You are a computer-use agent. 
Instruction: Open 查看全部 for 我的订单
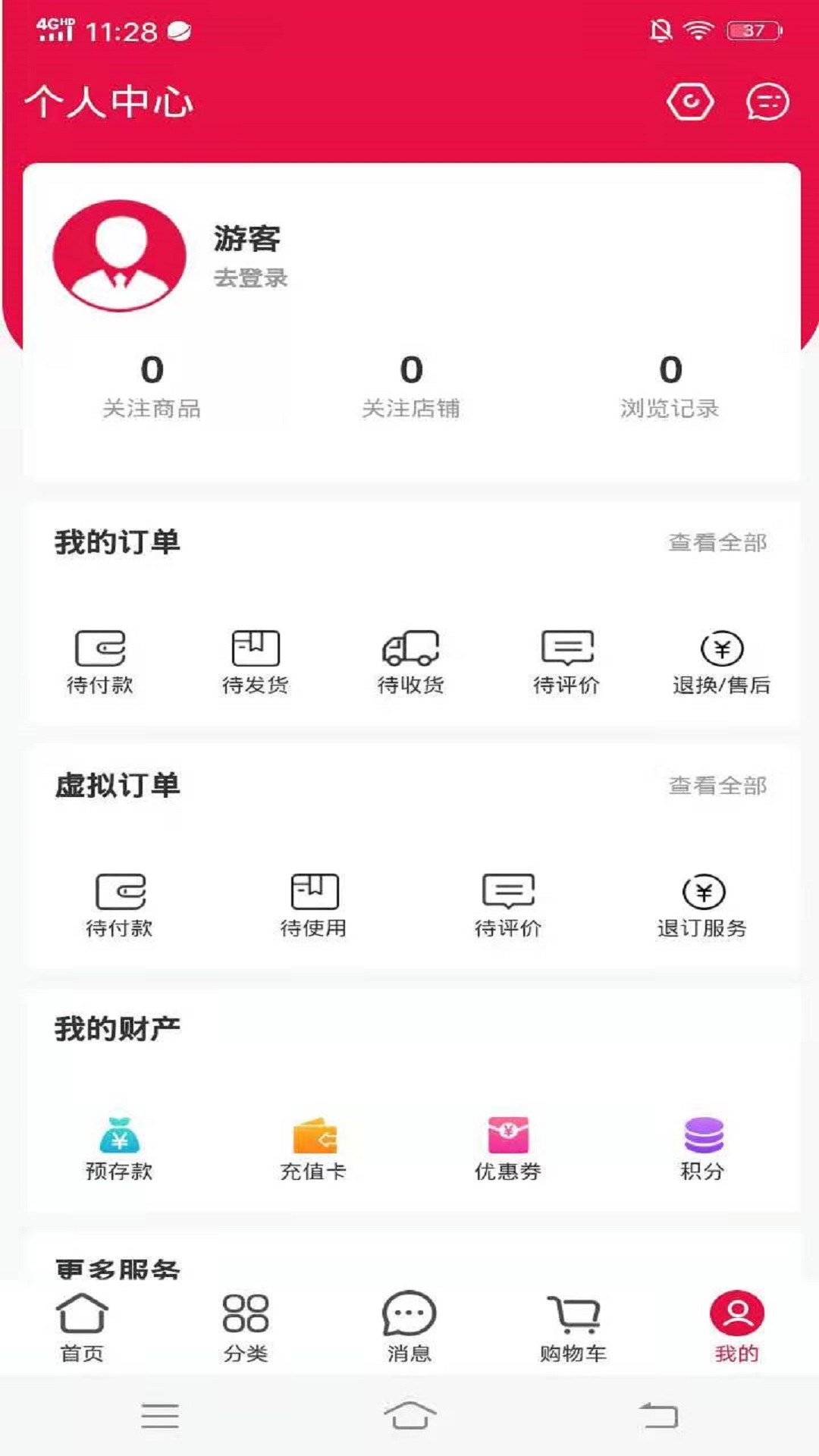coord(717,542)
